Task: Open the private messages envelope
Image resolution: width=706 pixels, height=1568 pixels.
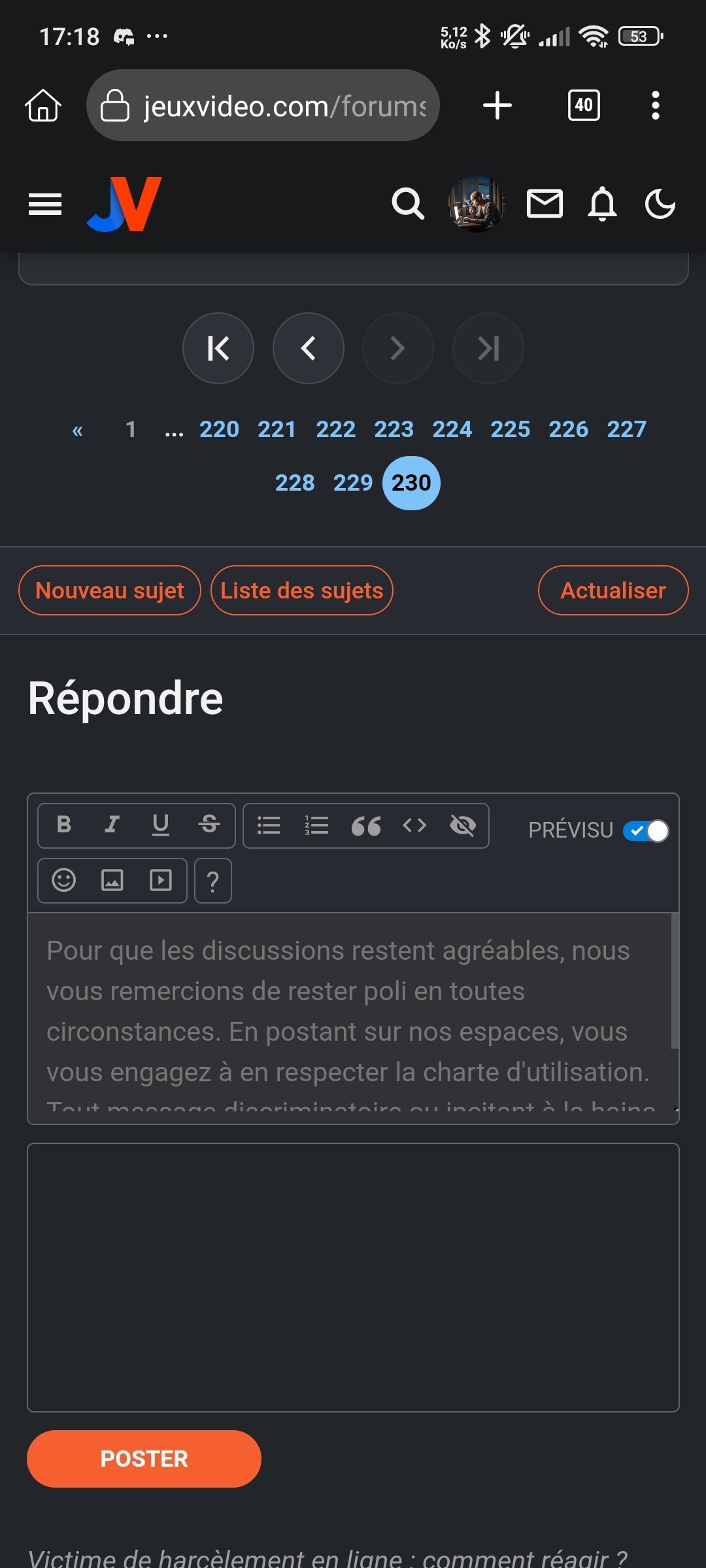Action: [545, 204]
